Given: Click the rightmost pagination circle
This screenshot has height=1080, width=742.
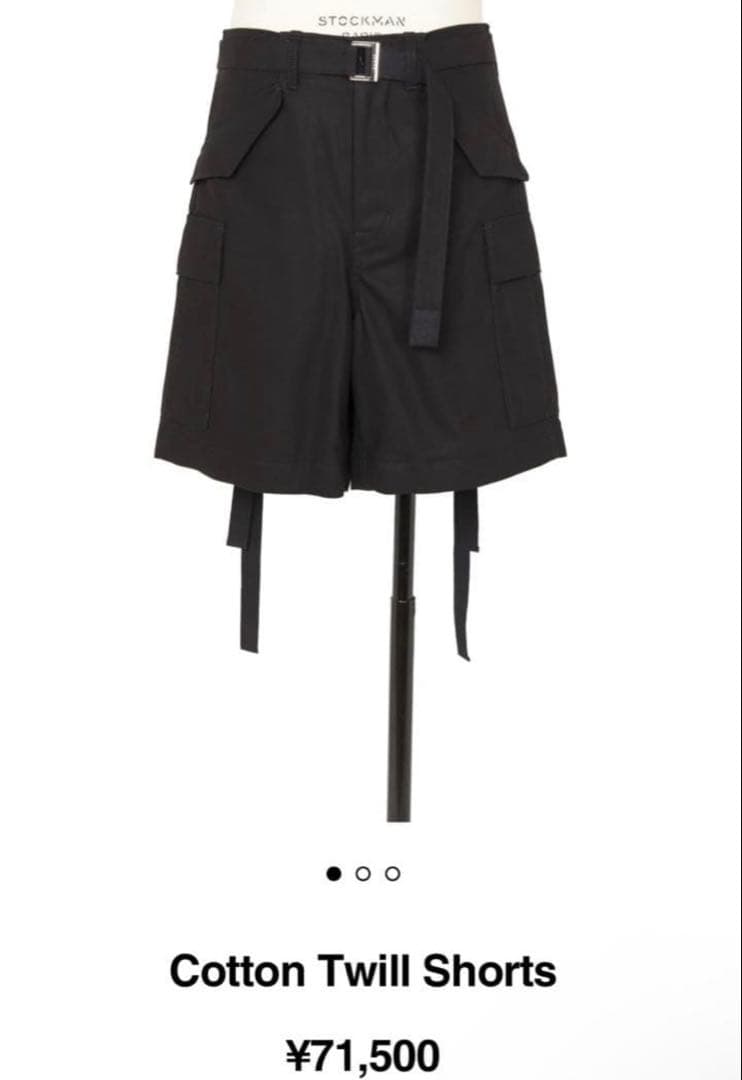Looking at the screenshot, I should tap(391, 873).
